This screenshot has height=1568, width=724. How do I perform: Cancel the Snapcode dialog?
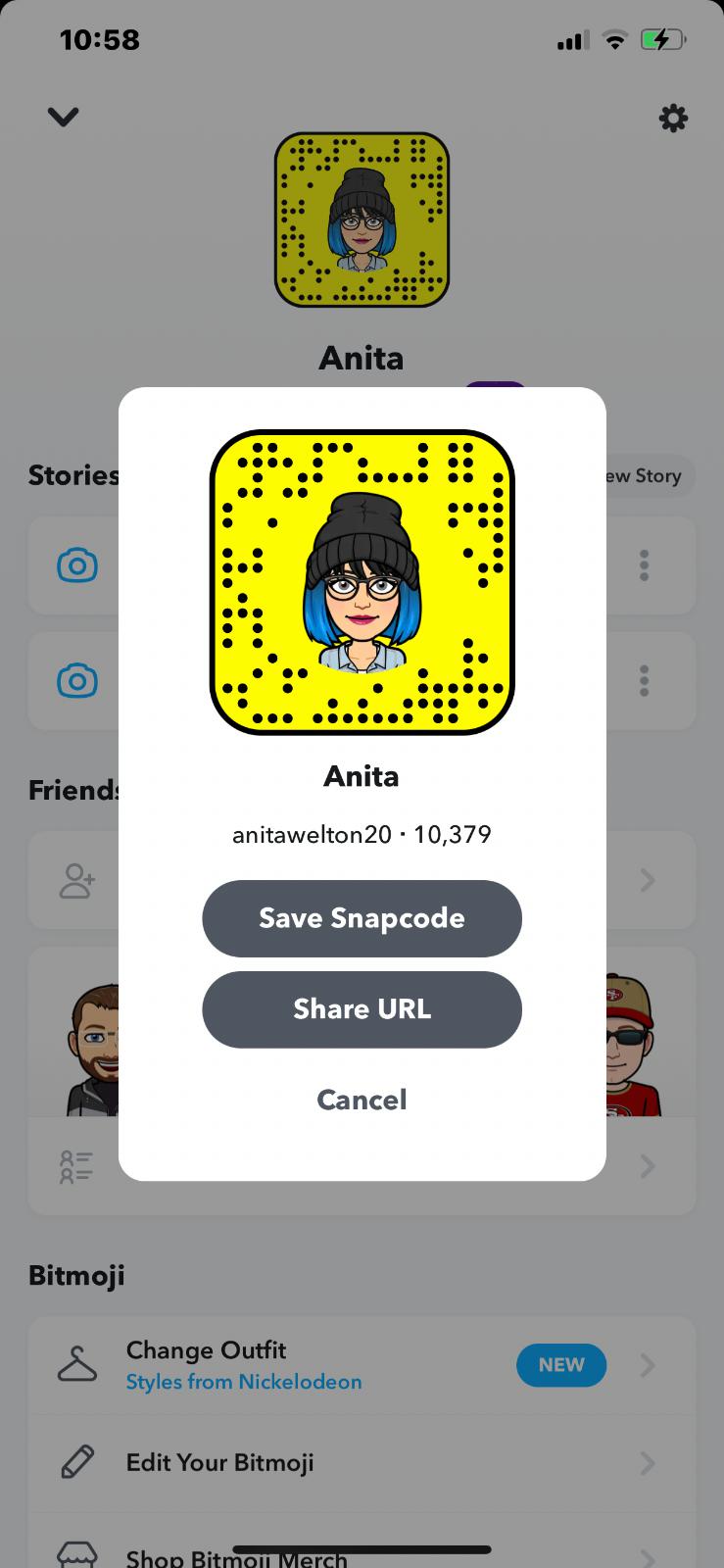(362, 1100)
